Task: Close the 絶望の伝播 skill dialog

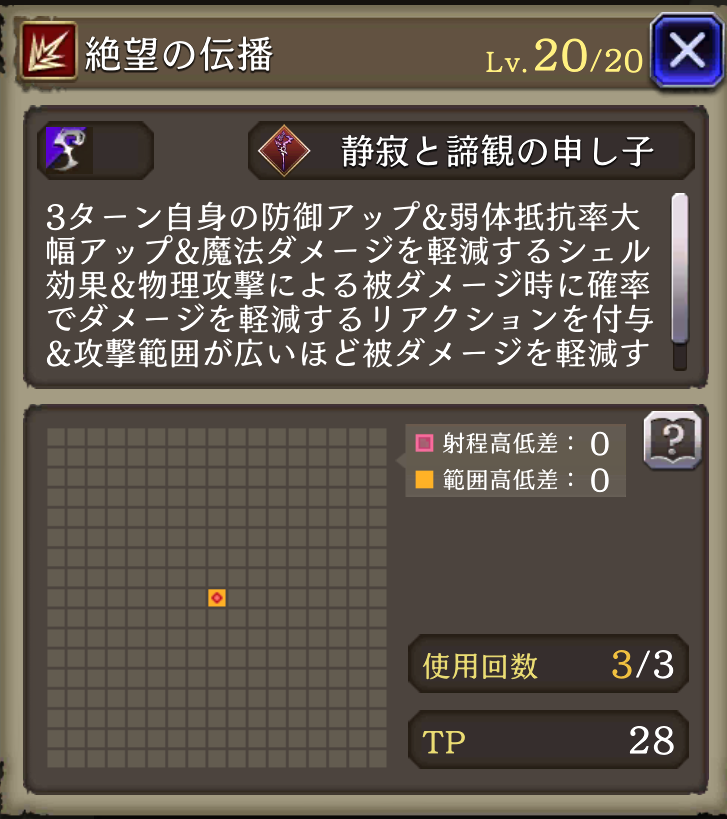Action: point(687,51)
